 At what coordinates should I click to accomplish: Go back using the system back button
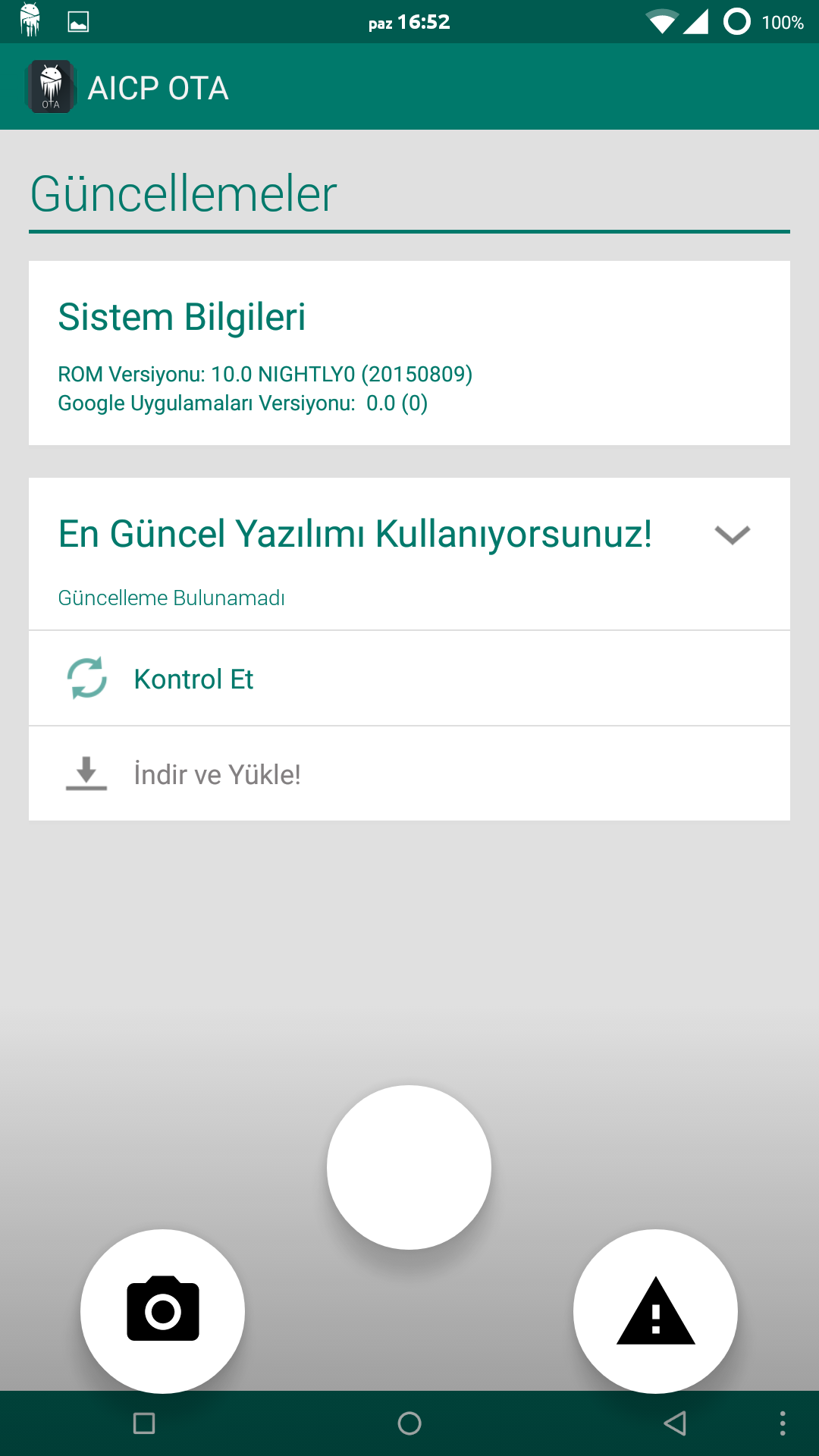pyautogui.click(x=675, y=1423)
